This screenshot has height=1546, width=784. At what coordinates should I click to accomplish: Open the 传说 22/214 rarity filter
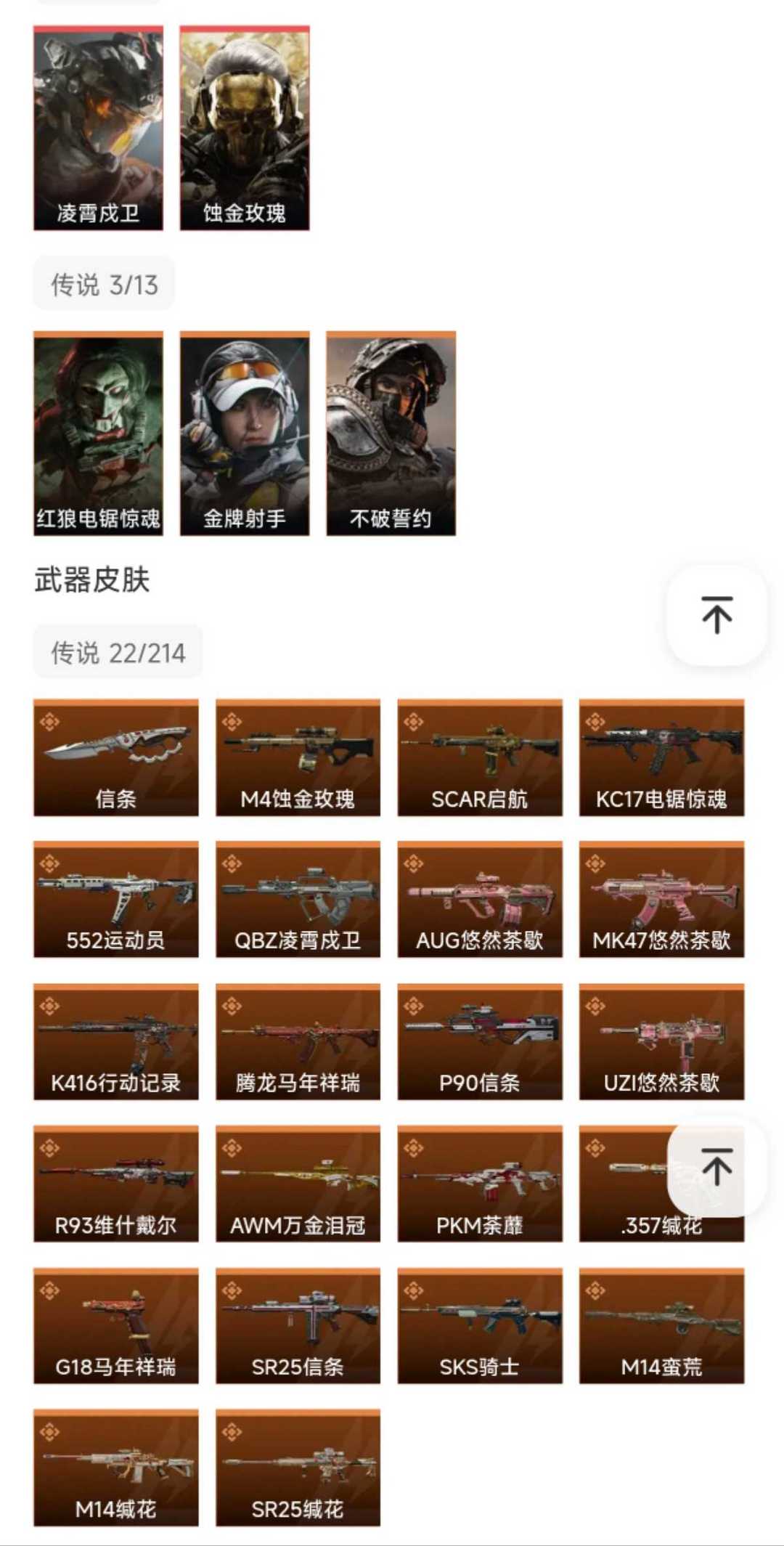[118, 651]
